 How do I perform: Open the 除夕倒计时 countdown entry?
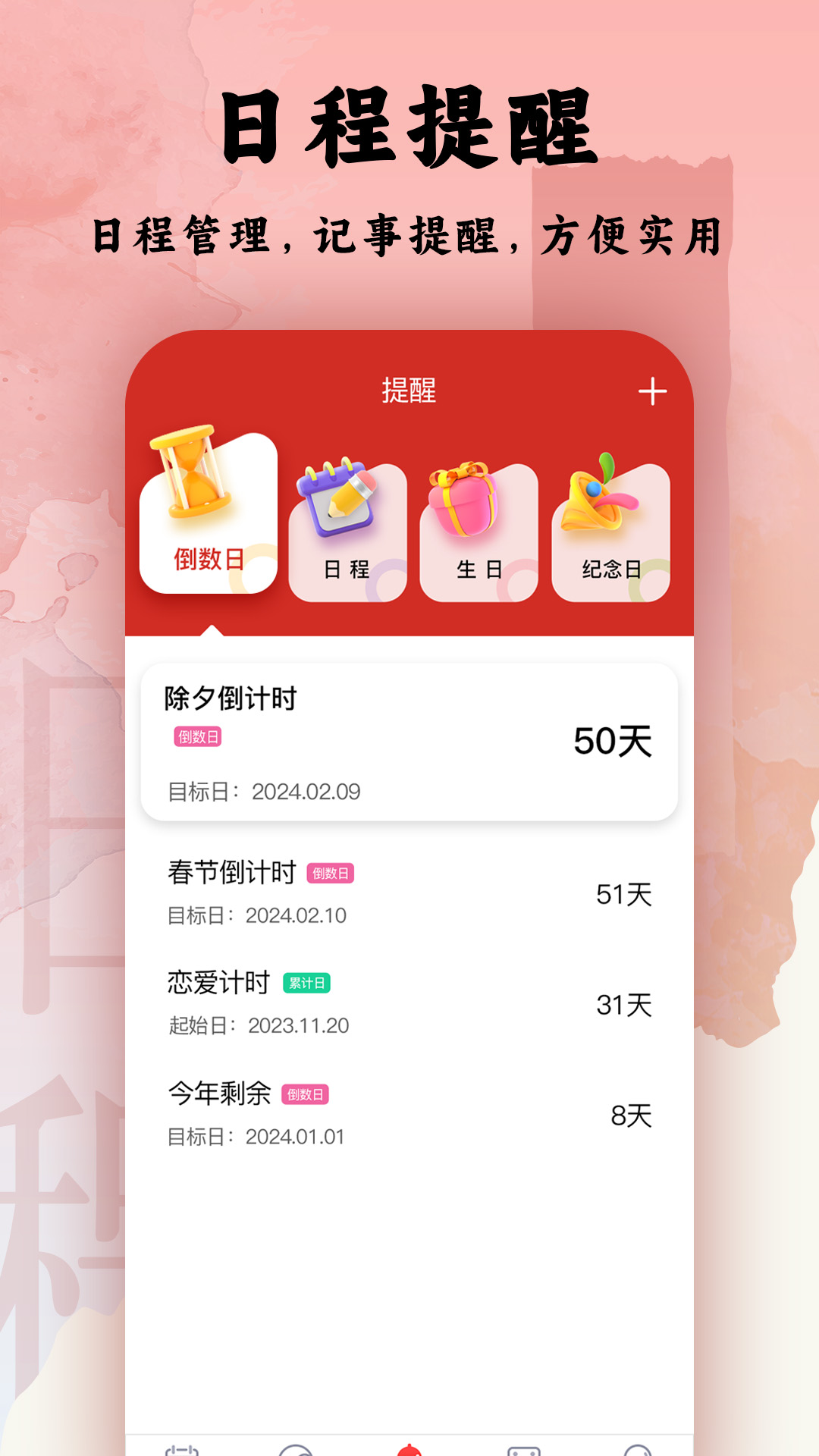pyautogui.click(x=409, y=743)
